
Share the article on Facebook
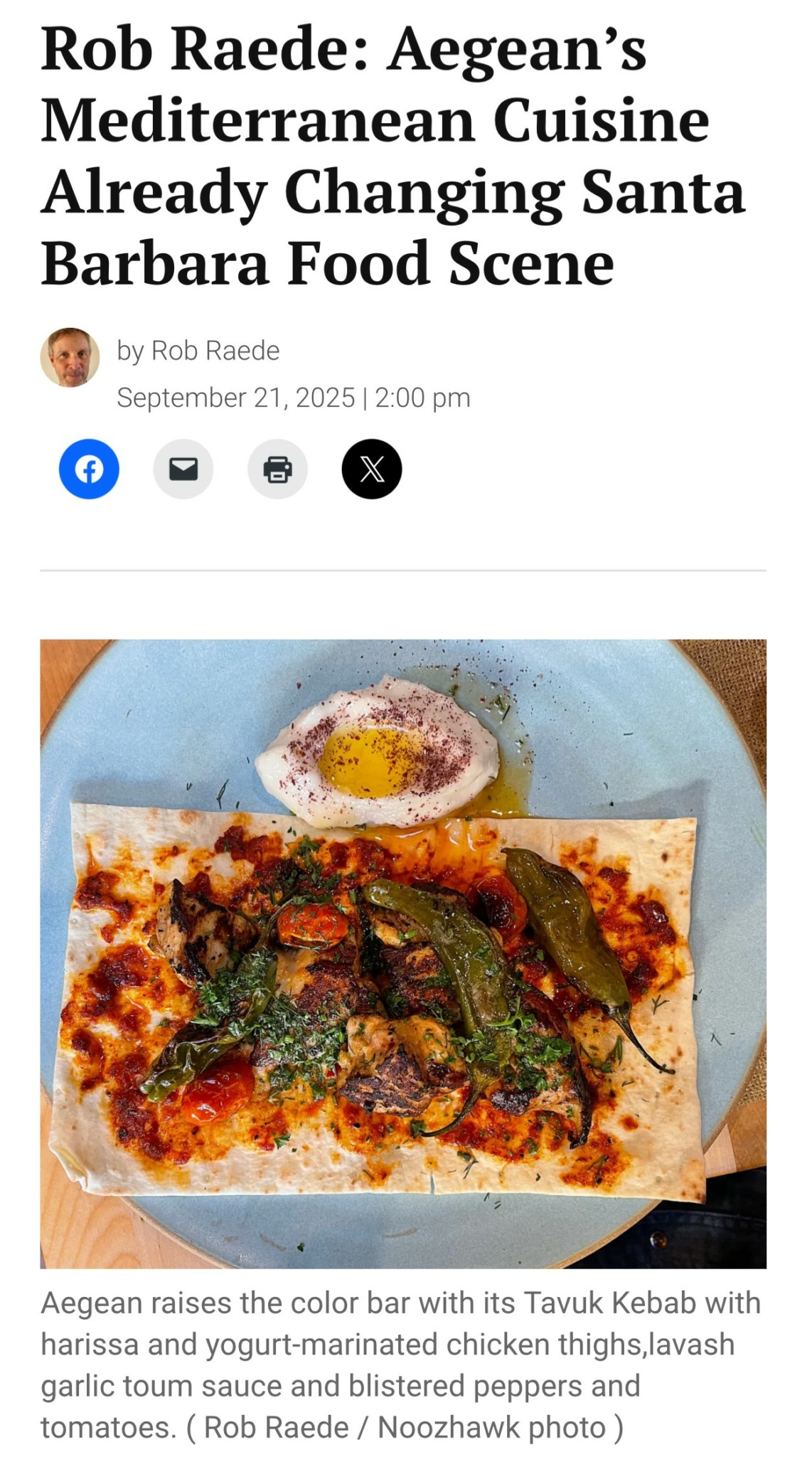(x=89, y=469)
